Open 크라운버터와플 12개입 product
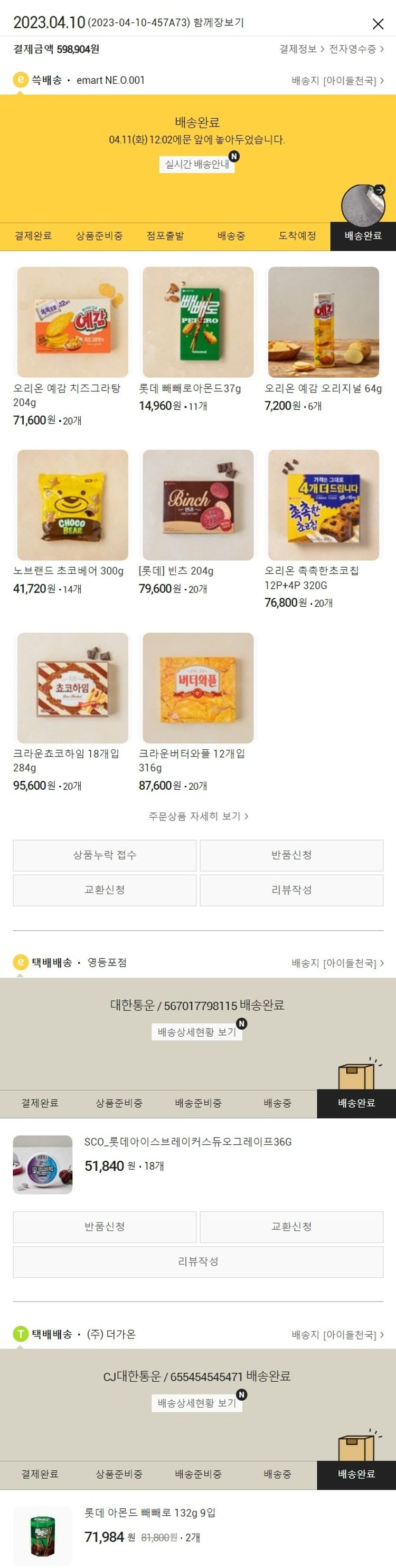The image size is (396, 1568). pos(198,688)
